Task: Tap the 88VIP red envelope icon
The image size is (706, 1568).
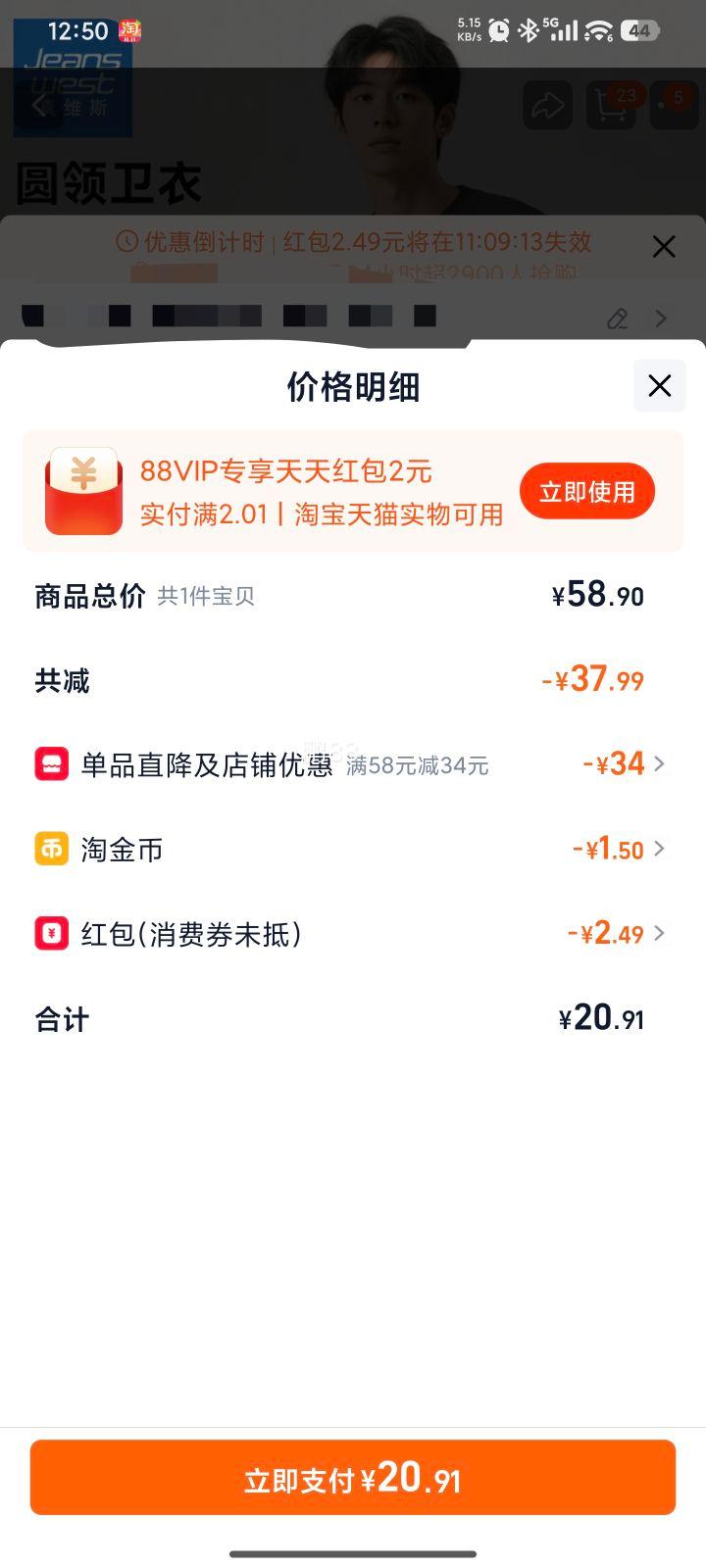Action: click(83, 491)
